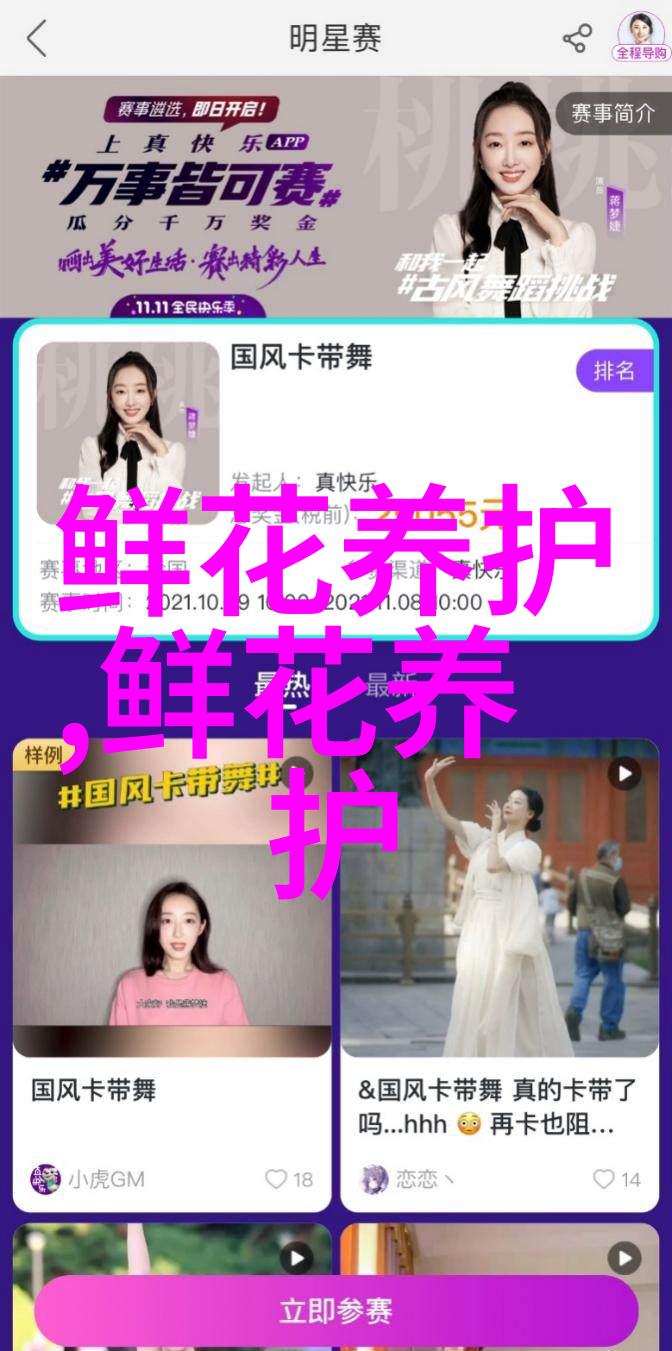Like 恋恋丶's video with 14 likes
This screenshot has width=672, height=1351.
pos(616,1179)
